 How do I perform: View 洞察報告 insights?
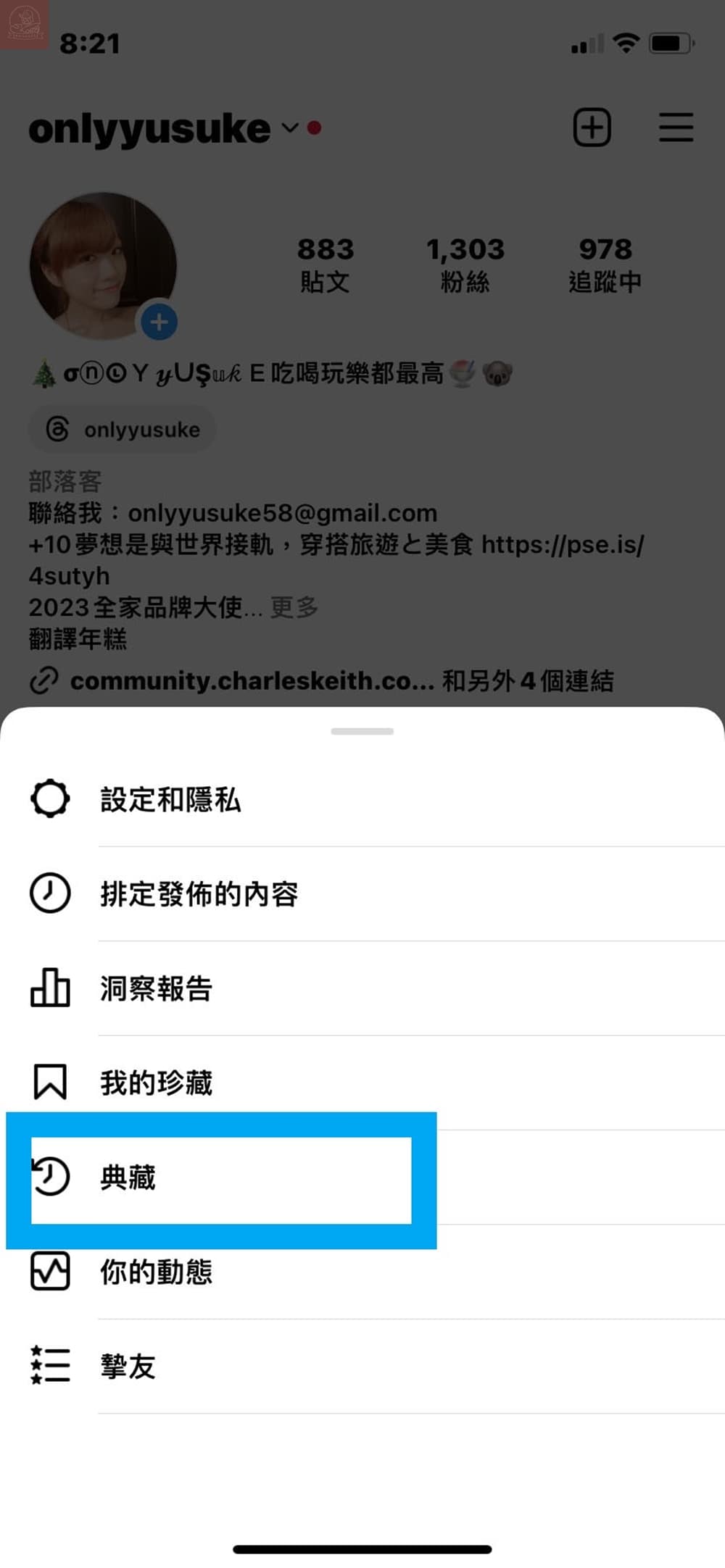[x=156, y=988]
